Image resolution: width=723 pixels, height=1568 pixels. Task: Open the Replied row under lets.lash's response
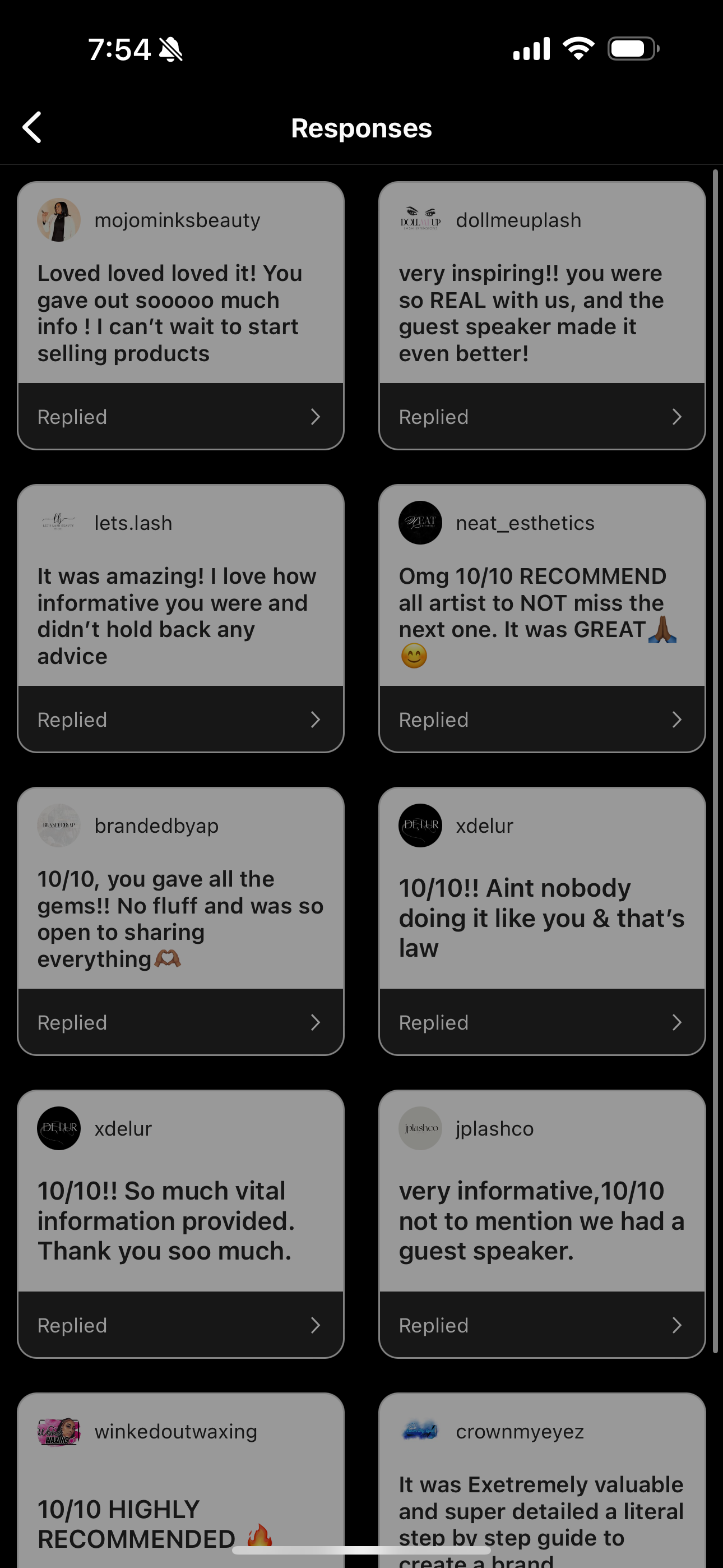coord(180,720)
